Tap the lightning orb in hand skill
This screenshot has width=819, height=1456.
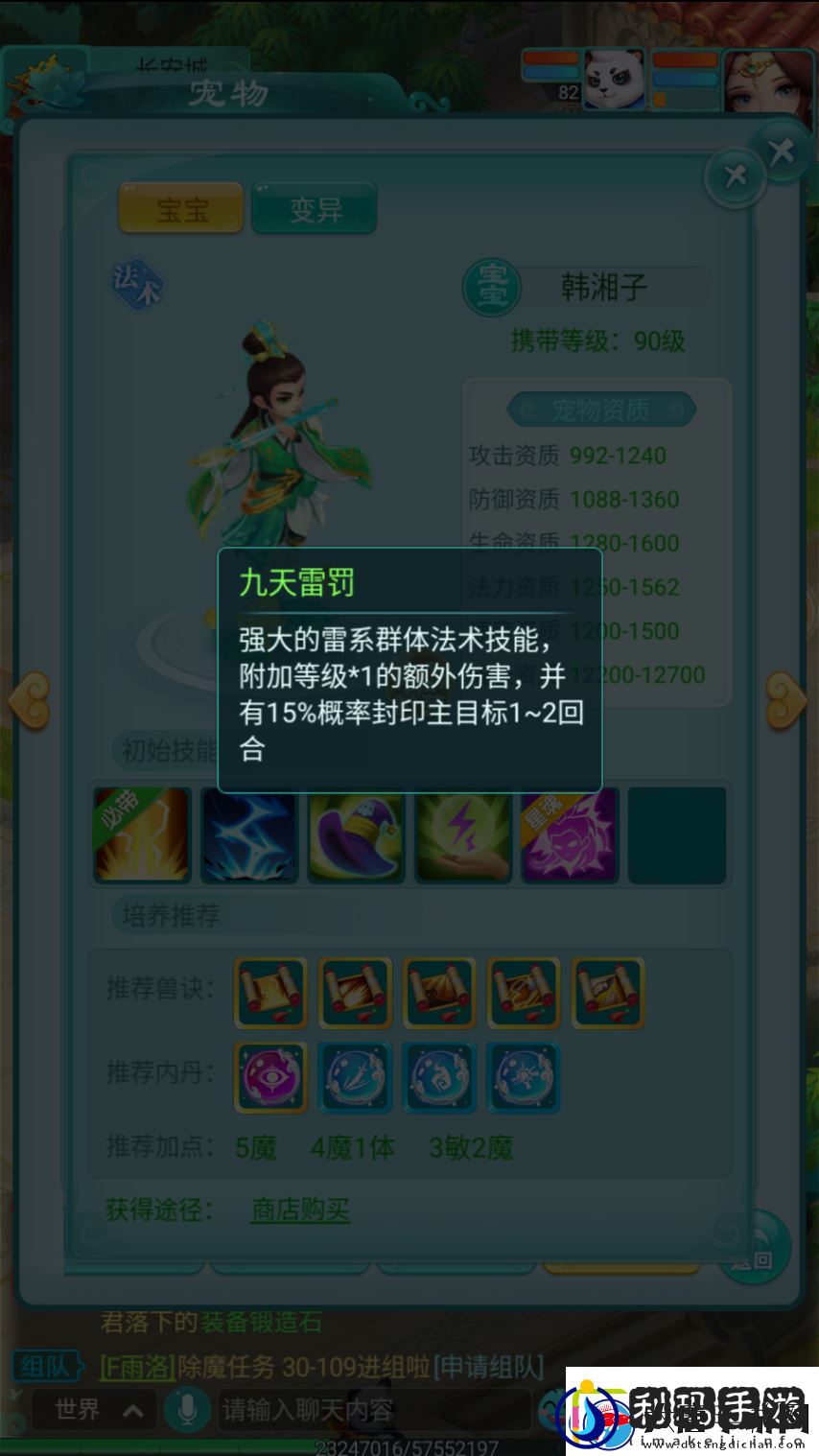(x=463, y=834)
